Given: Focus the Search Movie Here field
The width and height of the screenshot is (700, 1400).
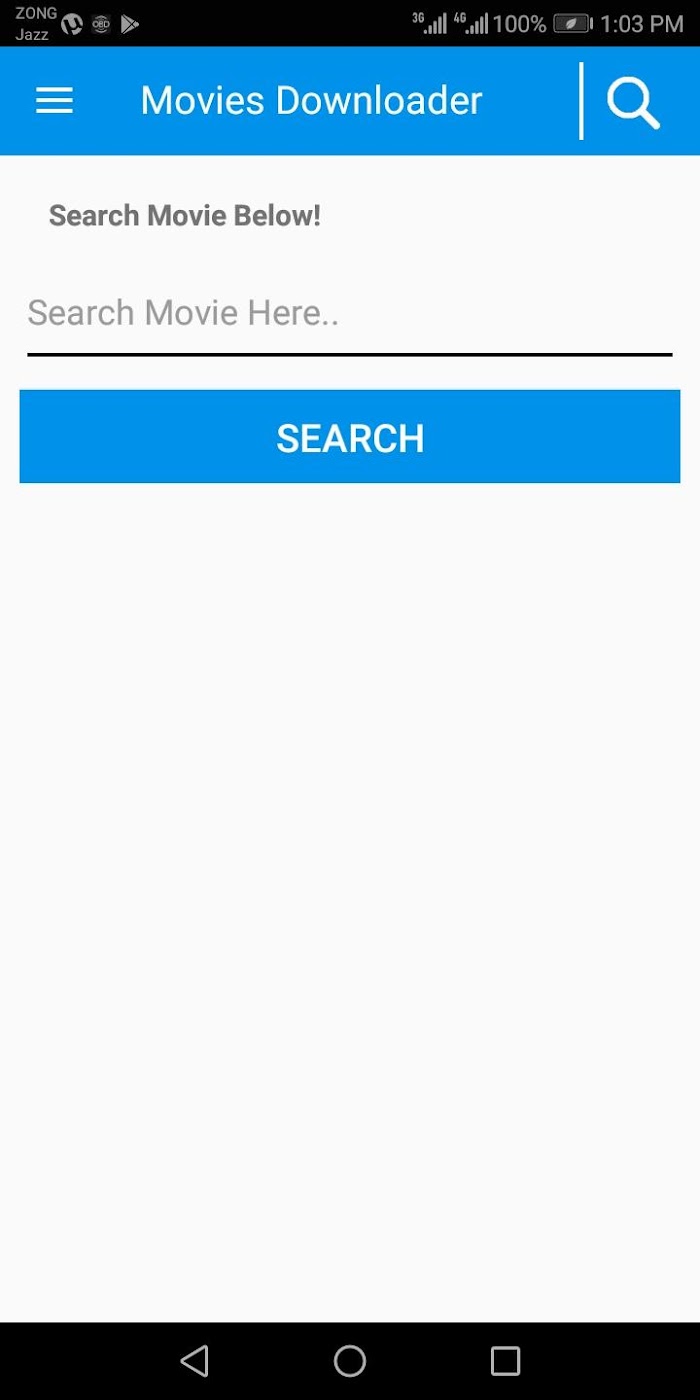Looking at the screenshot, I should (x=350, y=315).
